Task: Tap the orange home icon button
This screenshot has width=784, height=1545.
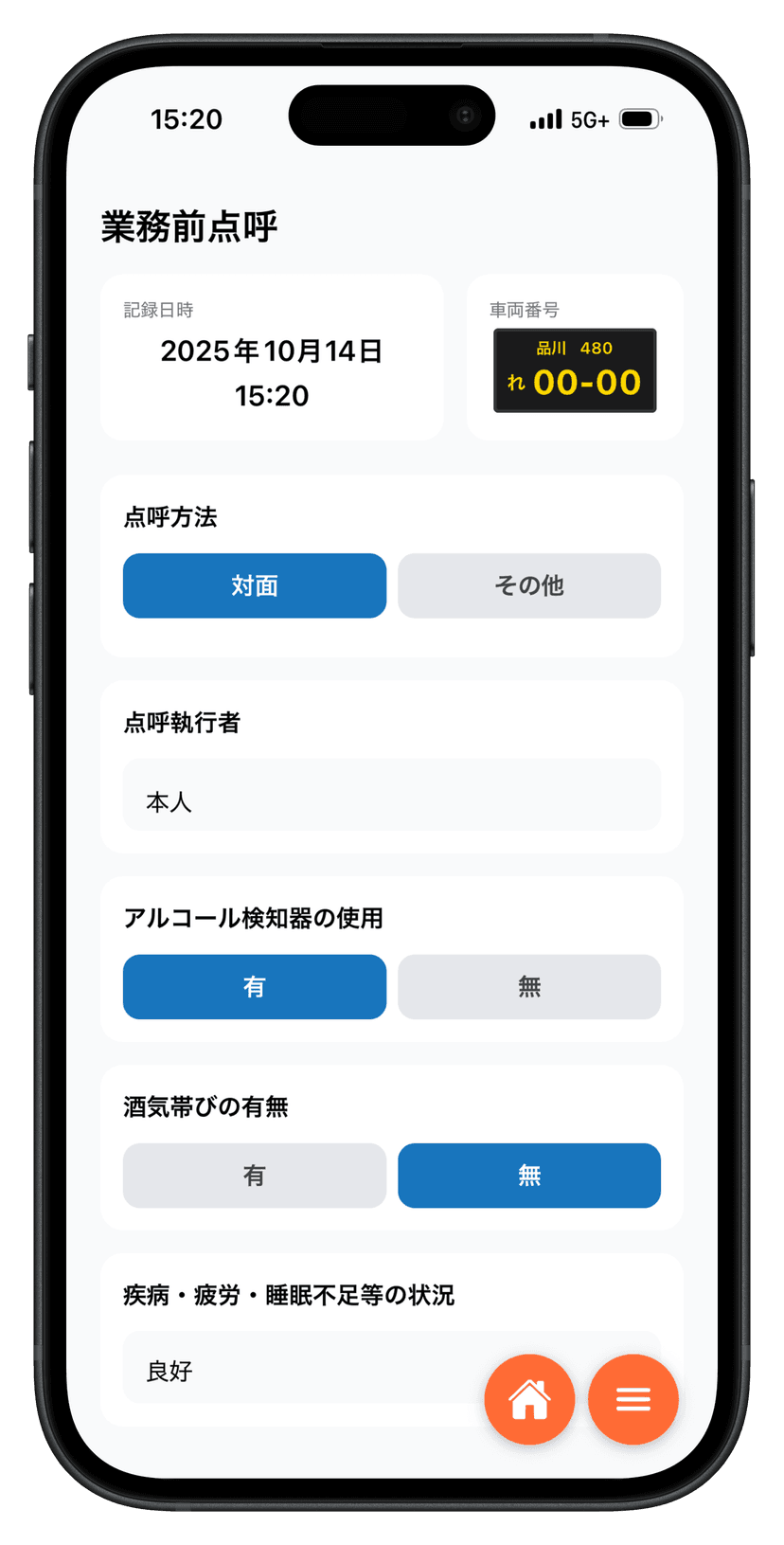Action: 529,1399
